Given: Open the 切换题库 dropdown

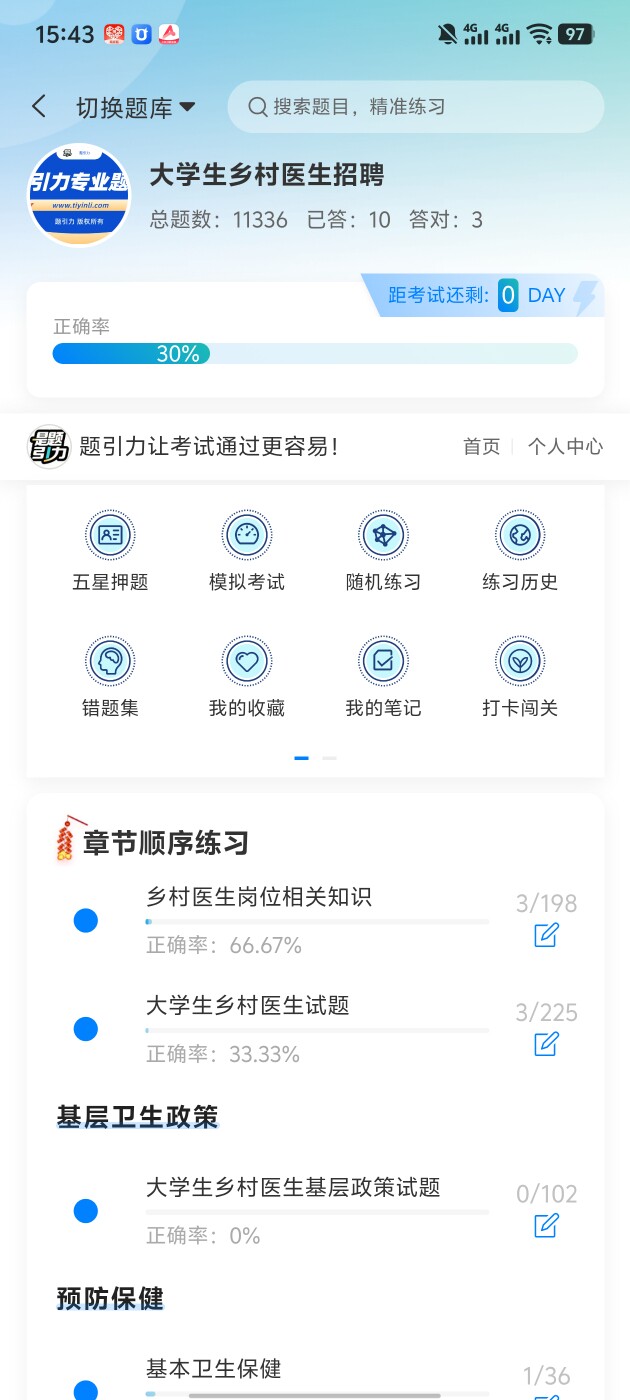Looking at the screenshot, I should pyautogui.click(x=135, y=108).
